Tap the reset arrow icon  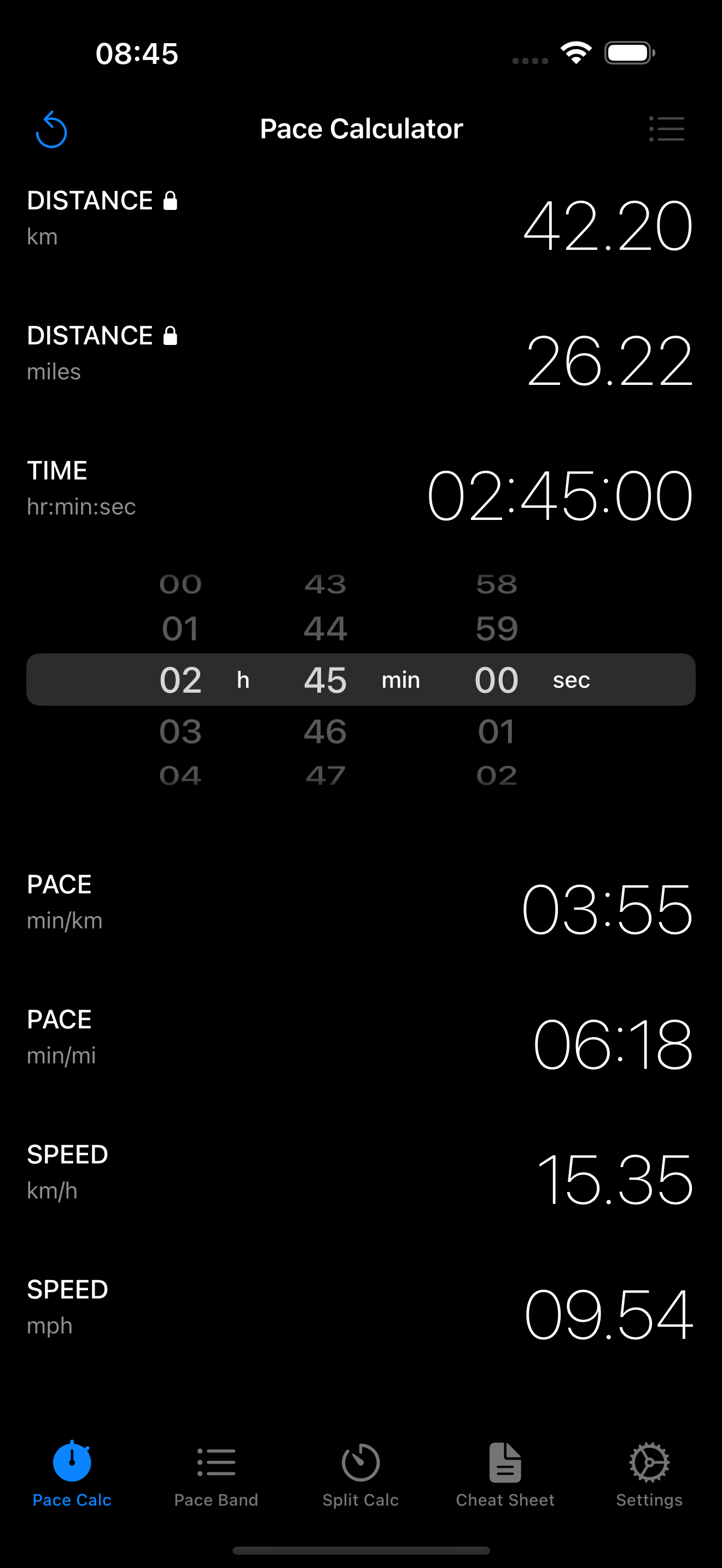pos(52,128)
